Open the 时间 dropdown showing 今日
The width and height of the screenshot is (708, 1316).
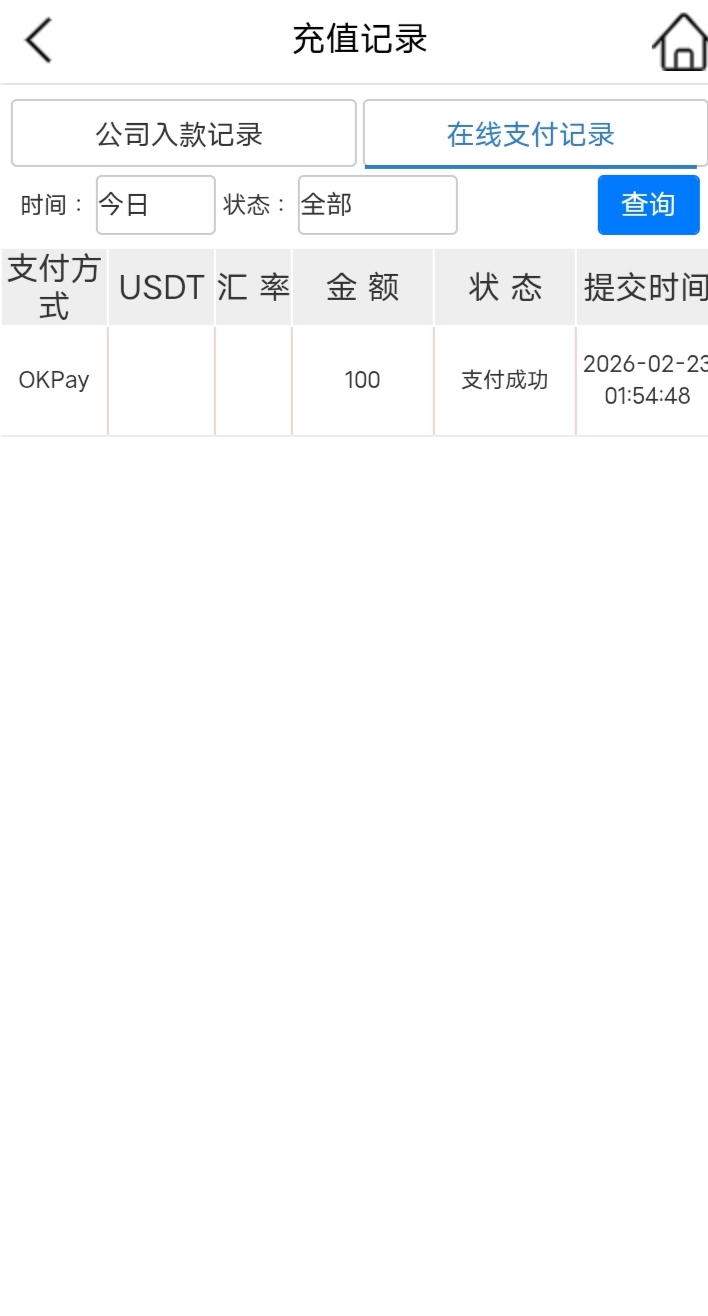pyautogui.click(x=155, y=205)
